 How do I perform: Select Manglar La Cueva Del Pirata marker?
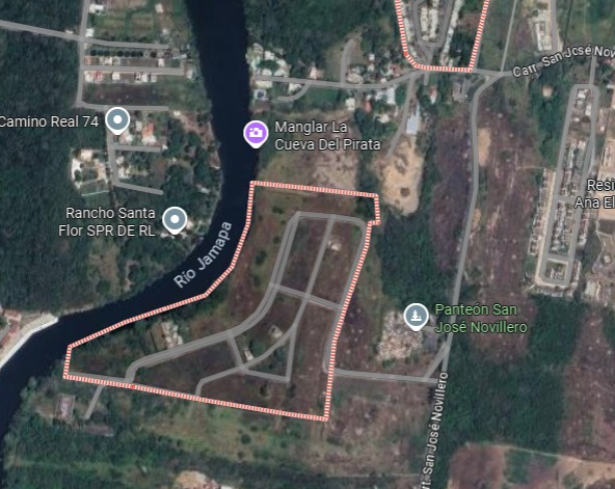click(x=255, y=133)
